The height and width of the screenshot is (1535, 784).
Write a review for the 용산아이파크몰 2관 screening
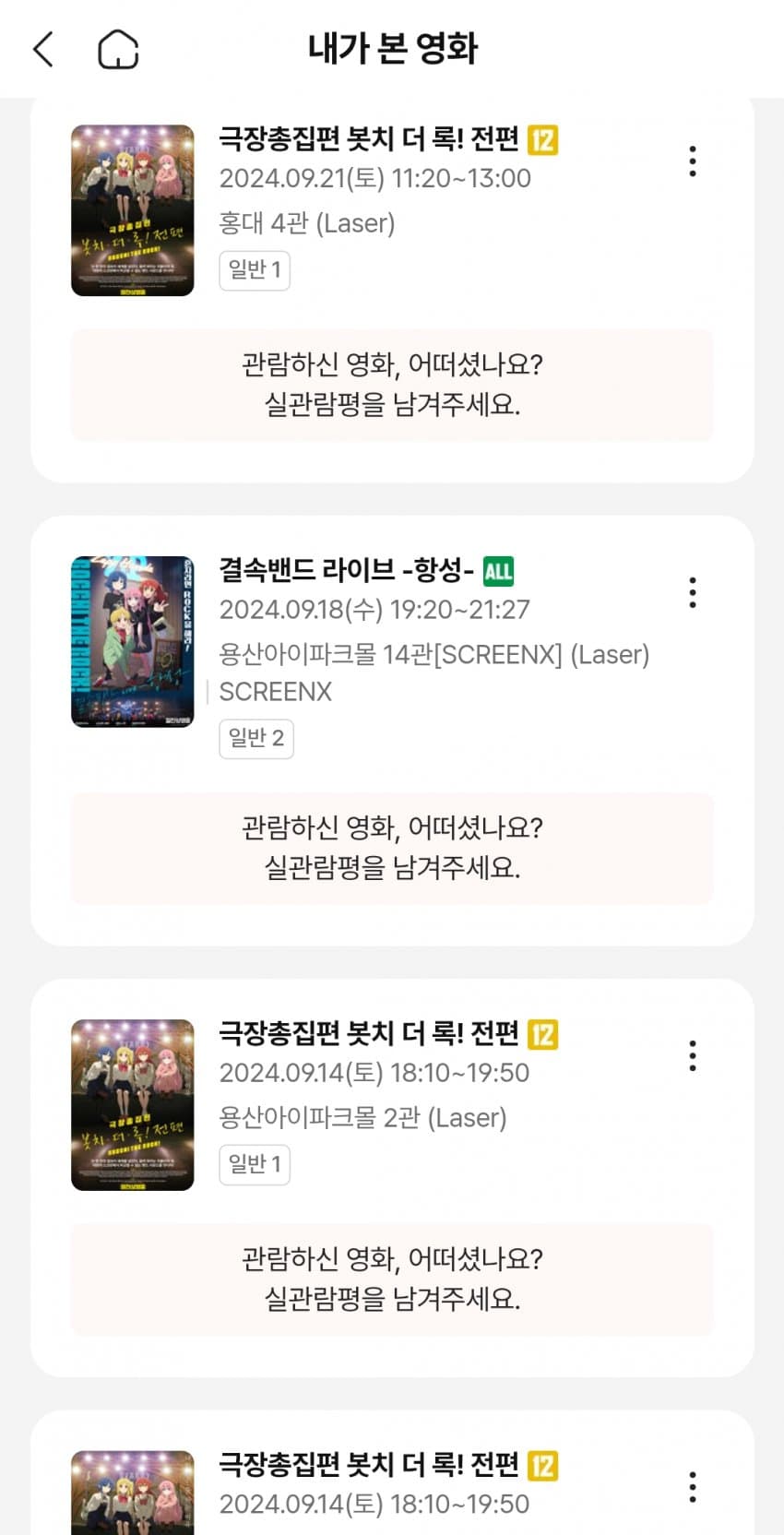coord(392,1279)
